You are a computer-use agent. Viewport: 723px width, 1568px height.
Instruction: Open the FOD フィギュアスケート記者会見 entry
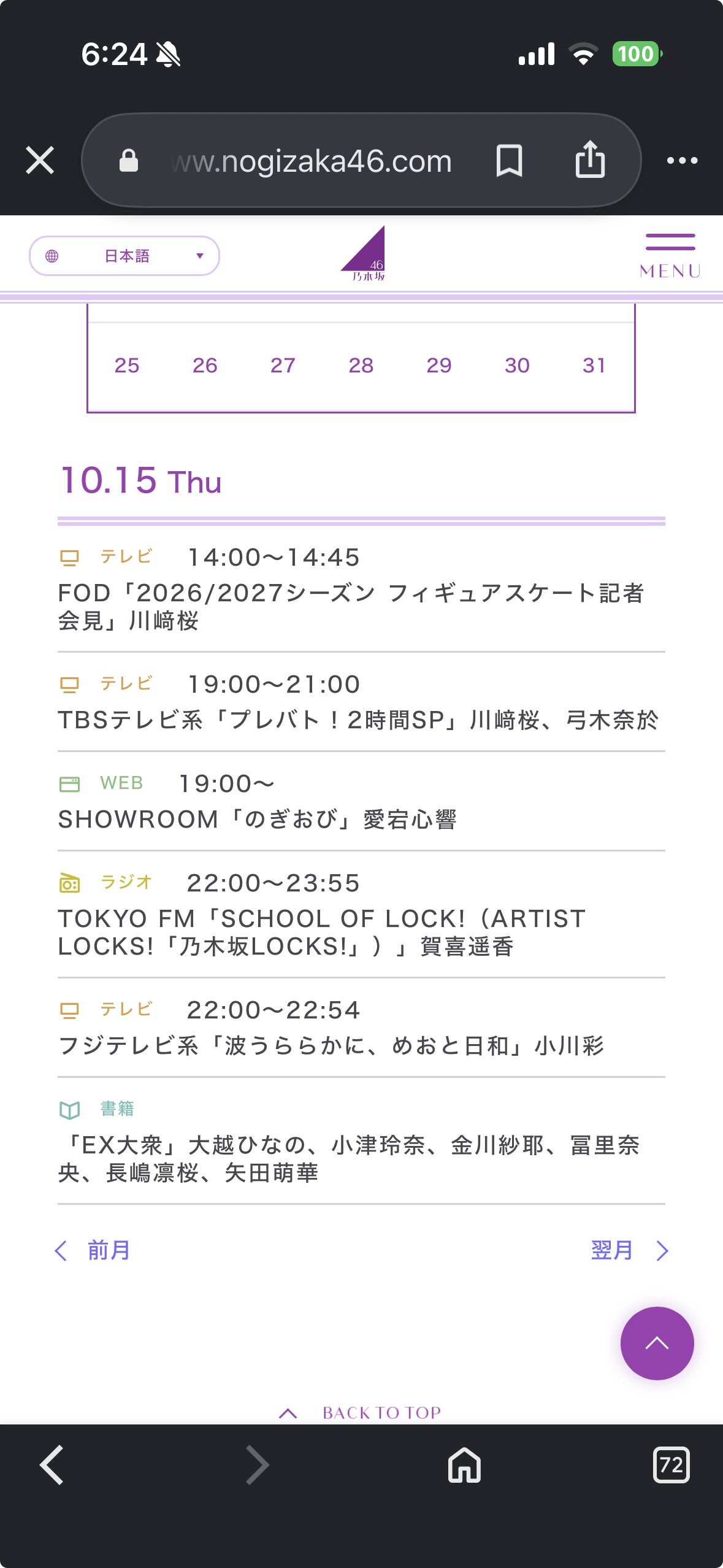click(361, 589)
